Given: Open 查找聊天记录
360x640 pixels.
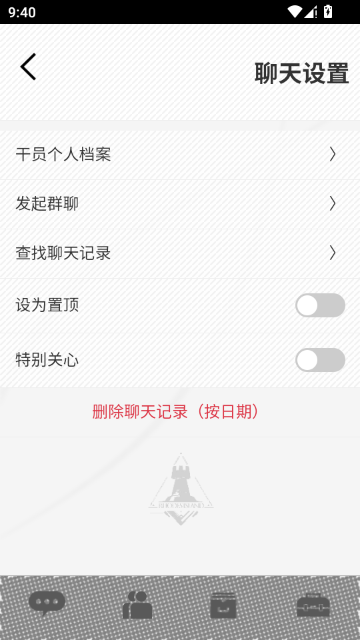Looking at the screenshot, I should (180, 253).
